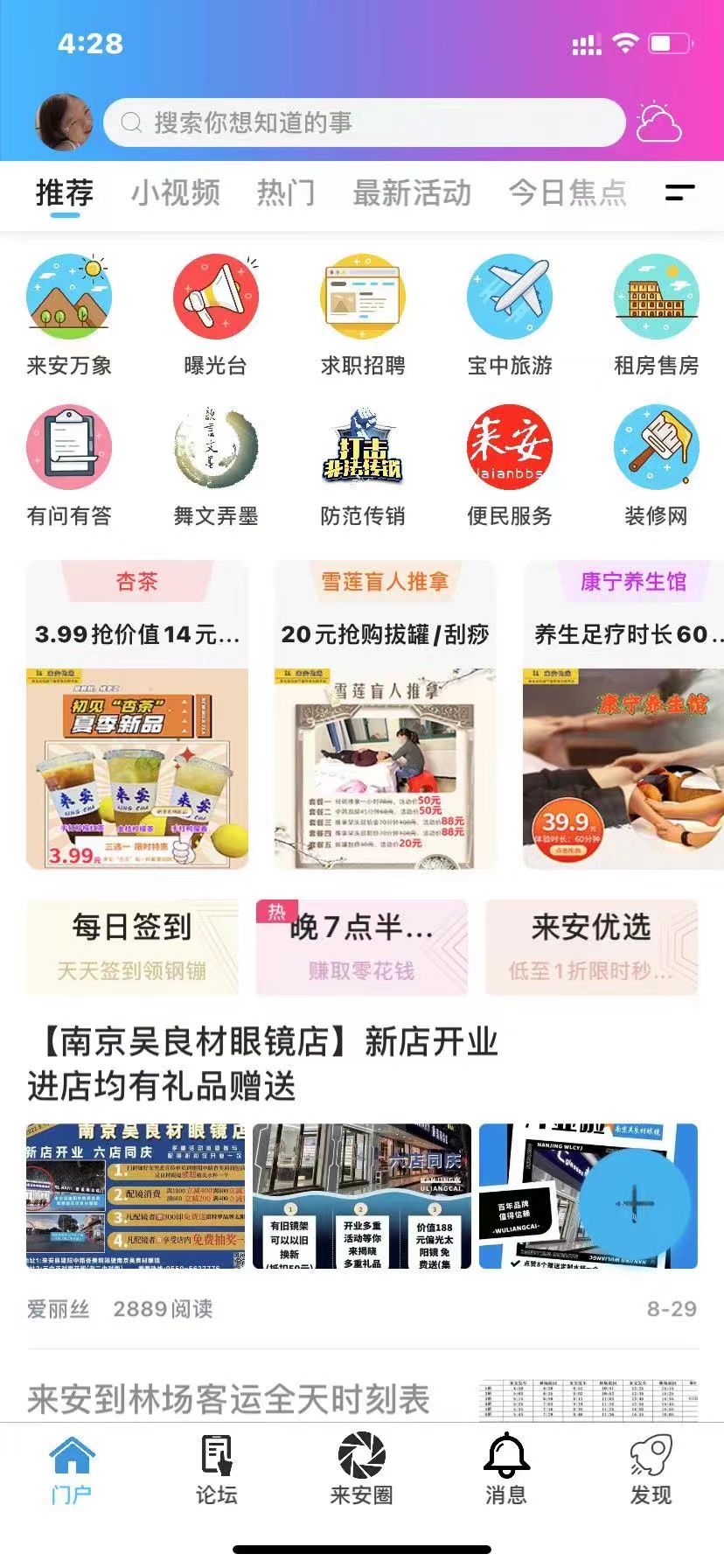This screenshot has height=1568, width=724.
Task: Switch to the 论坛 bottom tab
Action: (x=216, y=1472)
